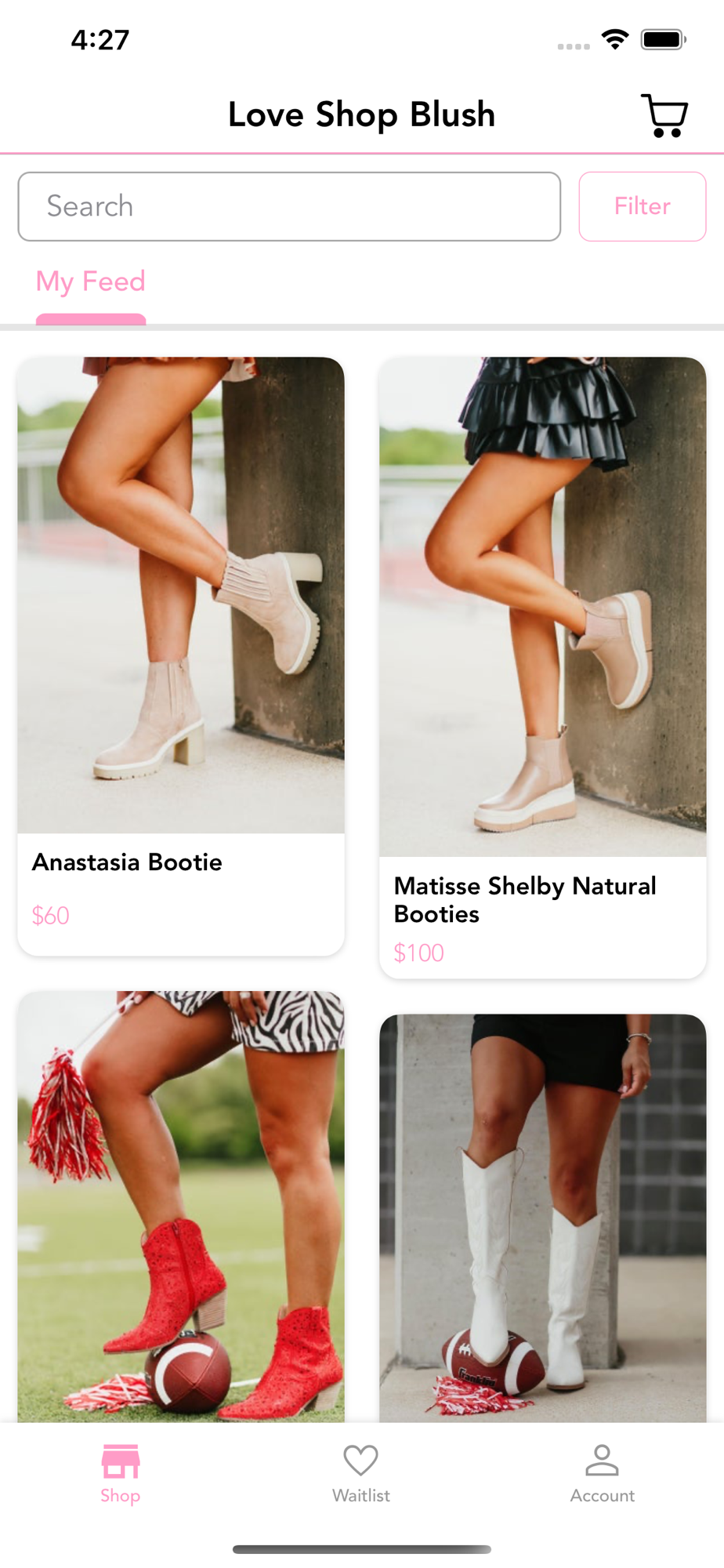The image size is (724, 1568).
Task: Open the white tall boots product
Action: point(542,1219)
